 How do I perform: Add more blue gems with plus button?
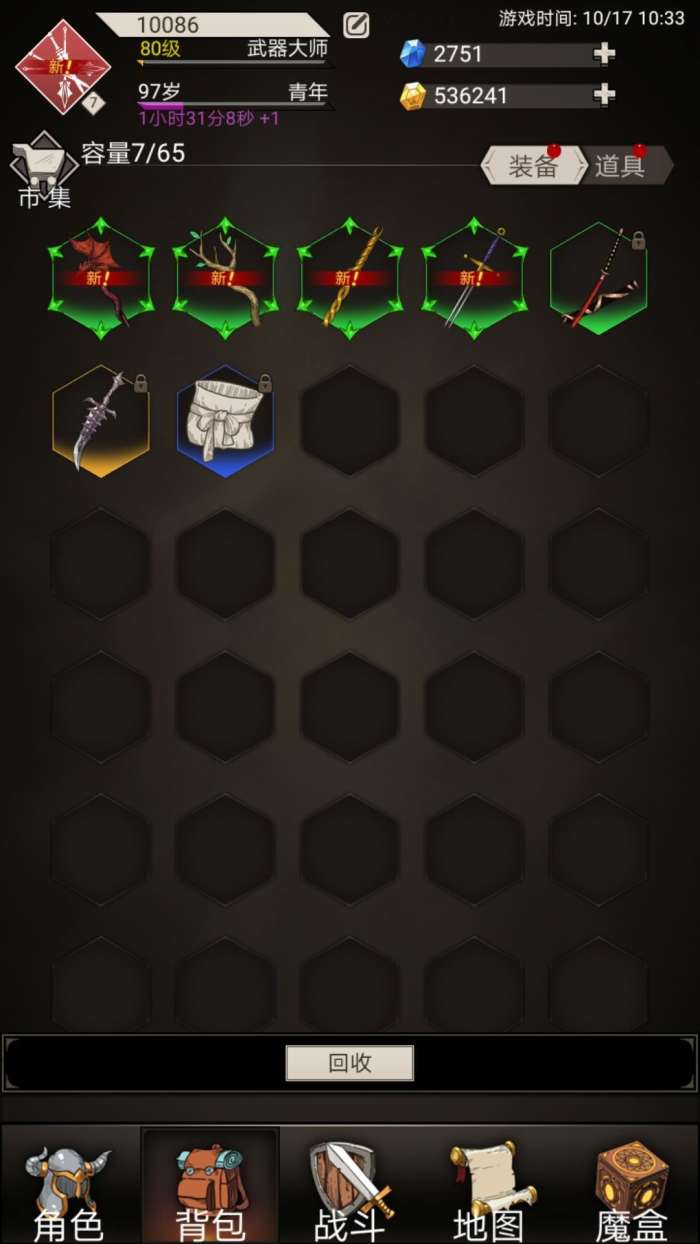pyautogui.click(x=604, y=54)
